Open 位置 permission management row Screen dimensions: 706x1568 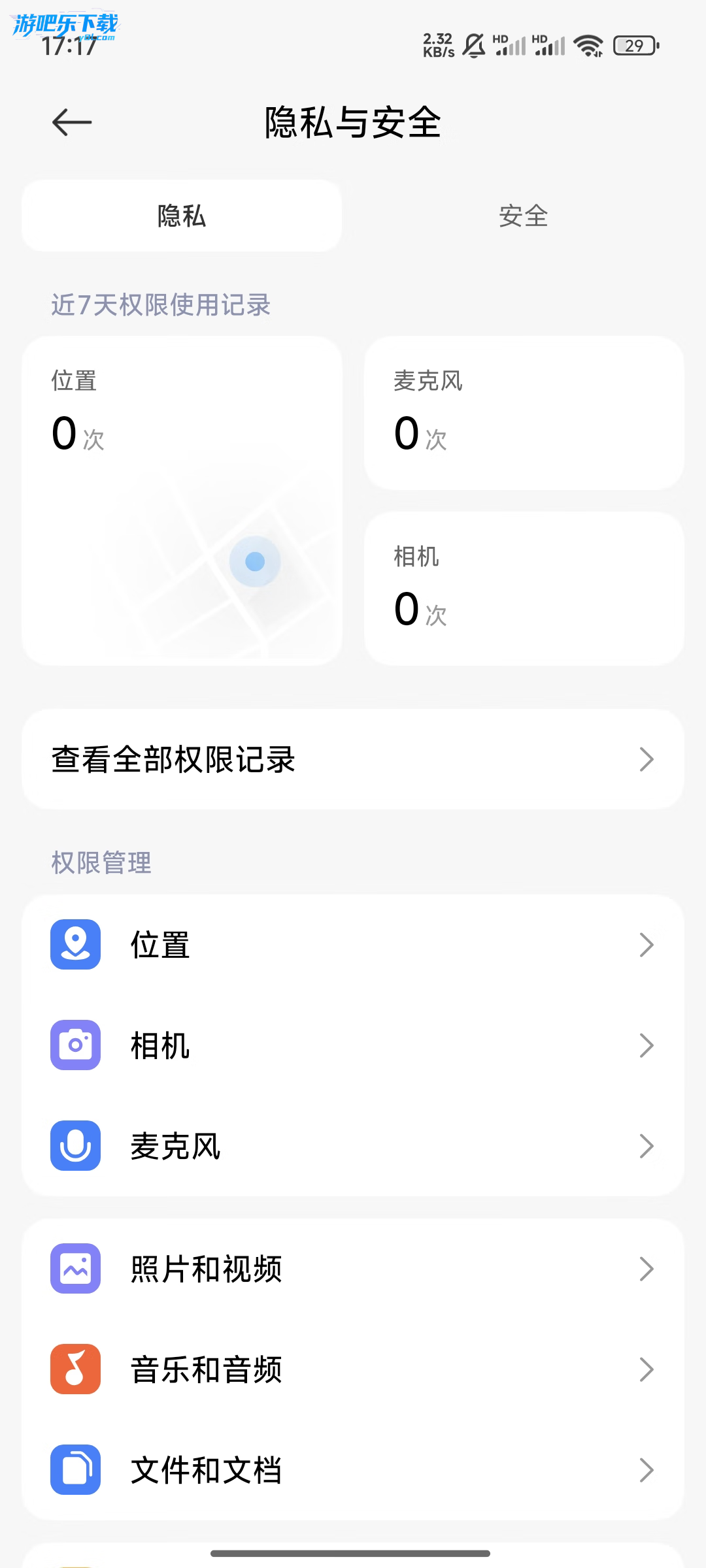coord(353,945)
